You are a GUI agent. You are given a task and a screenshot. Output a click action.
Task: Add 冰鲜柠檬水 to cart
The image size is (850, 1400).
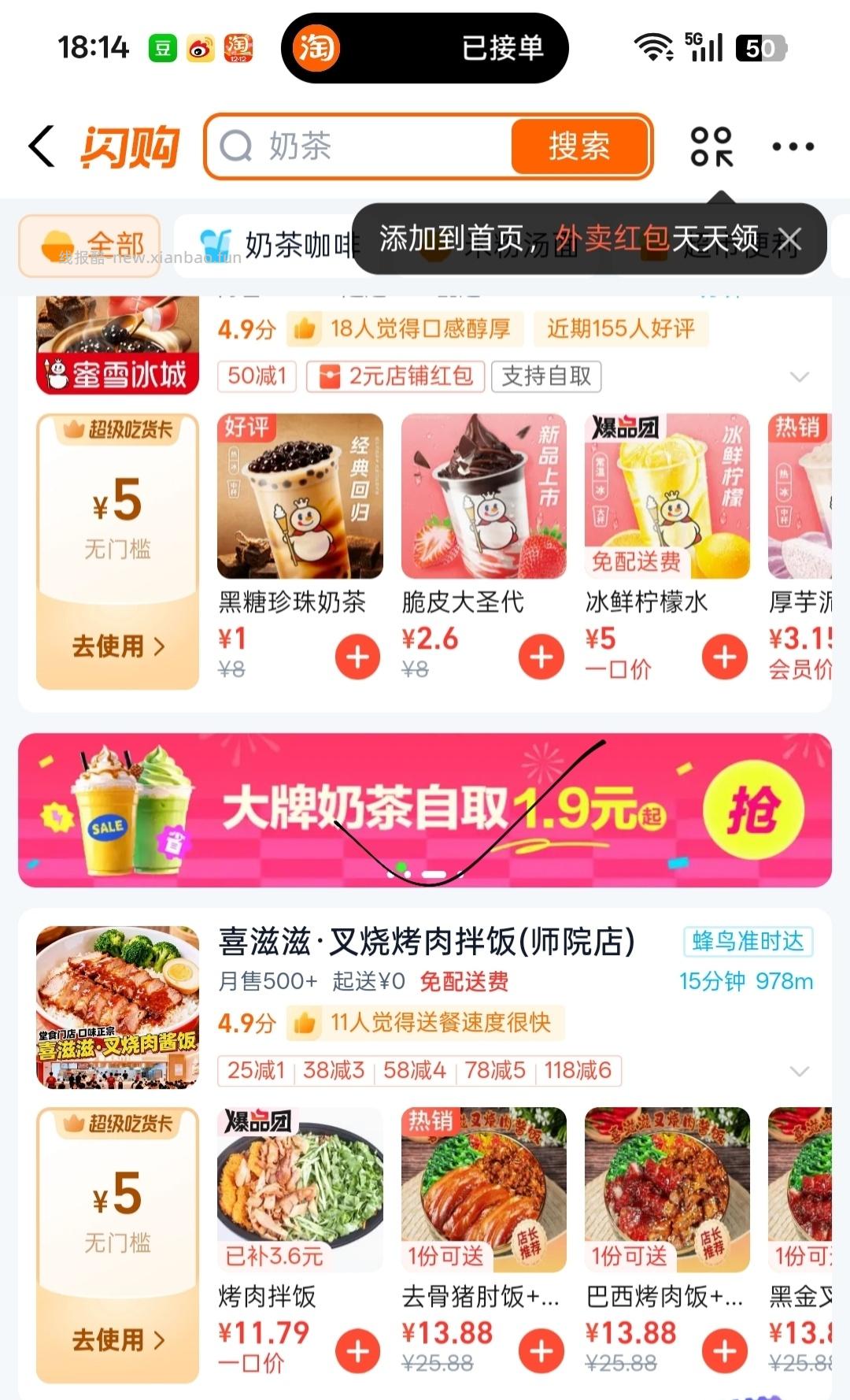pos(724,657)
